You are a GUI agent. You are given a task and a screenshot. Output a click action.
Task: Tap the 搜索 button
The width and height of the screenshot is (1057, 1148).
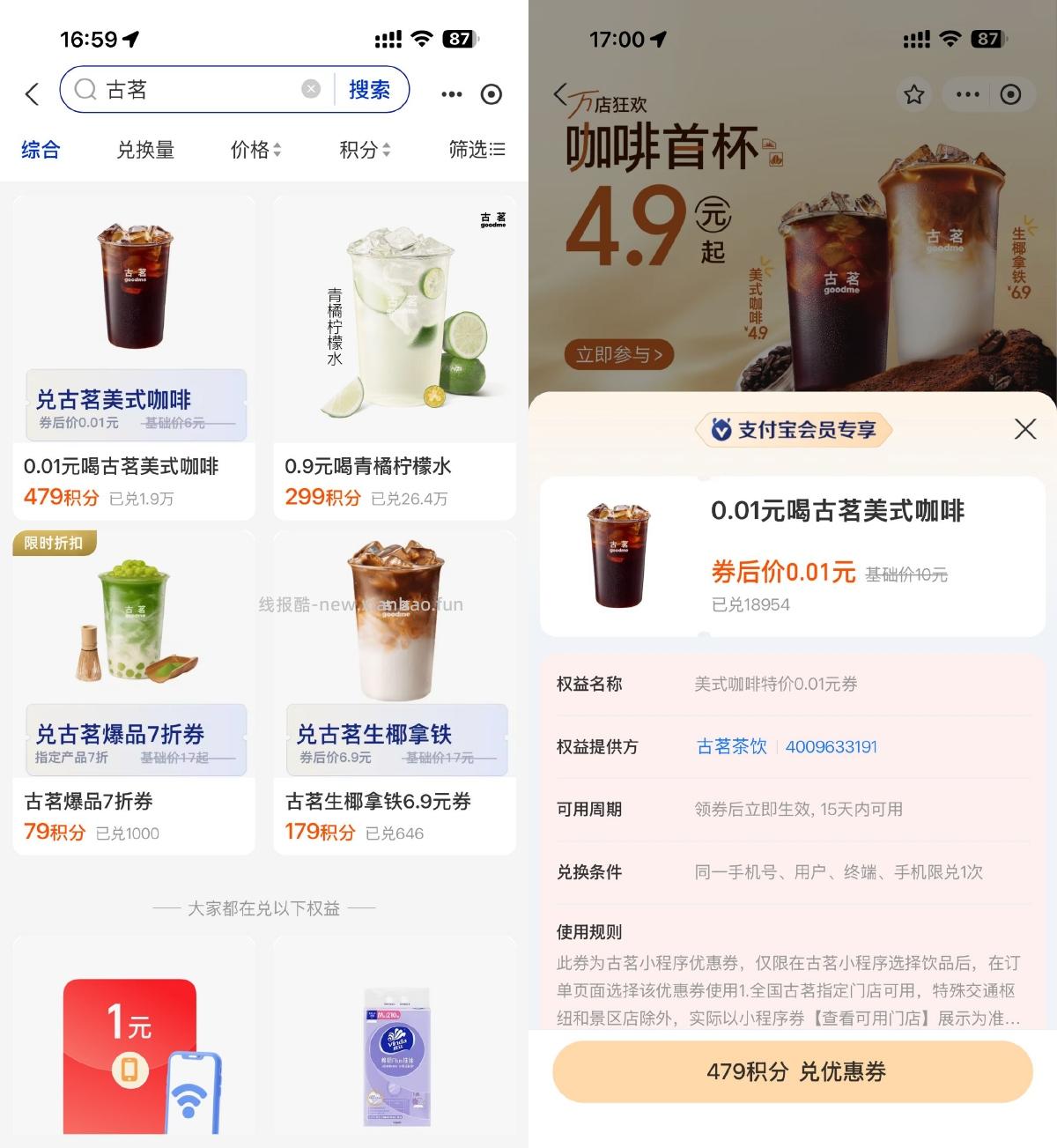click(x=369, y=90)
